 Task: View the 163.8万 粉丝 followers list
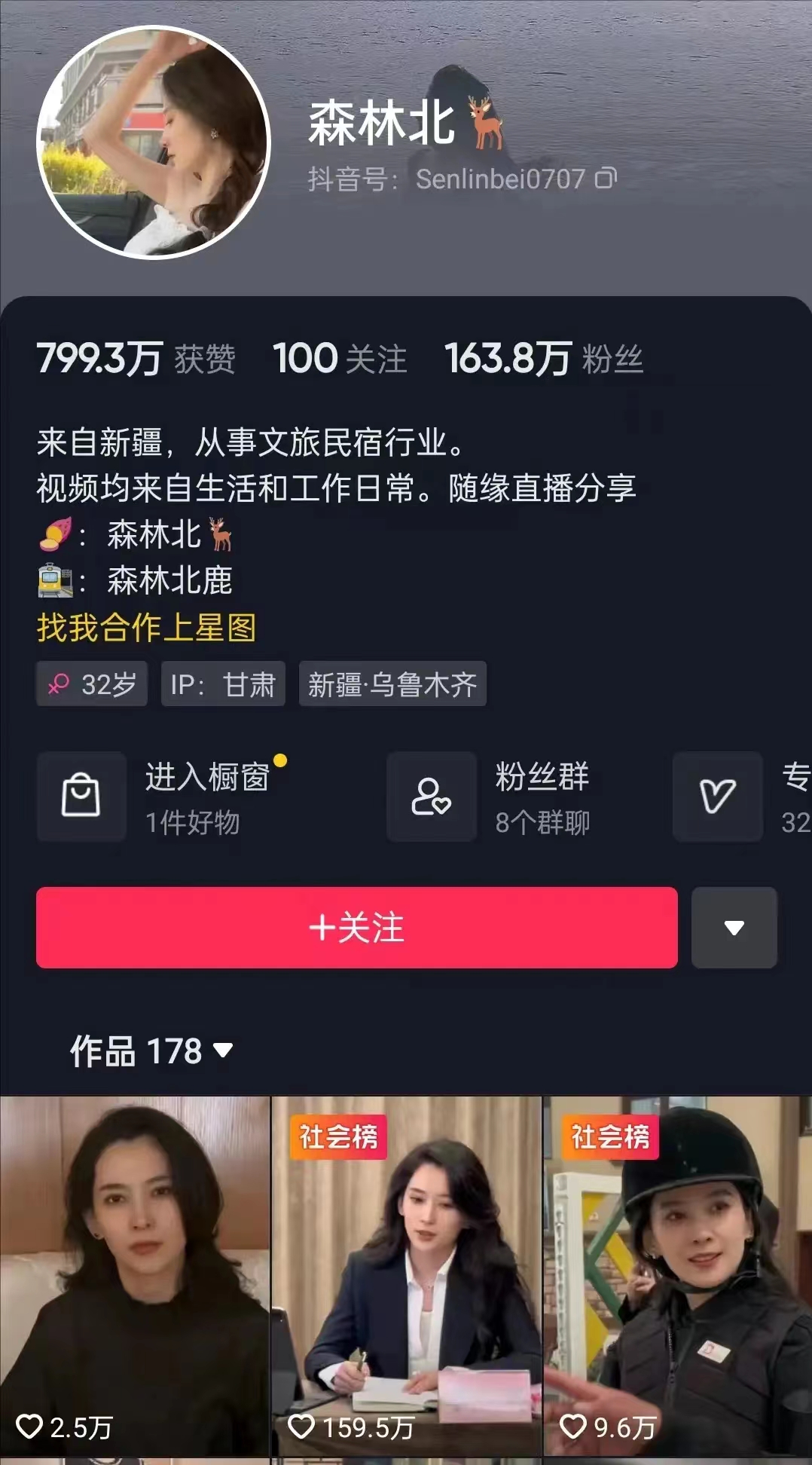coord(543,359)
